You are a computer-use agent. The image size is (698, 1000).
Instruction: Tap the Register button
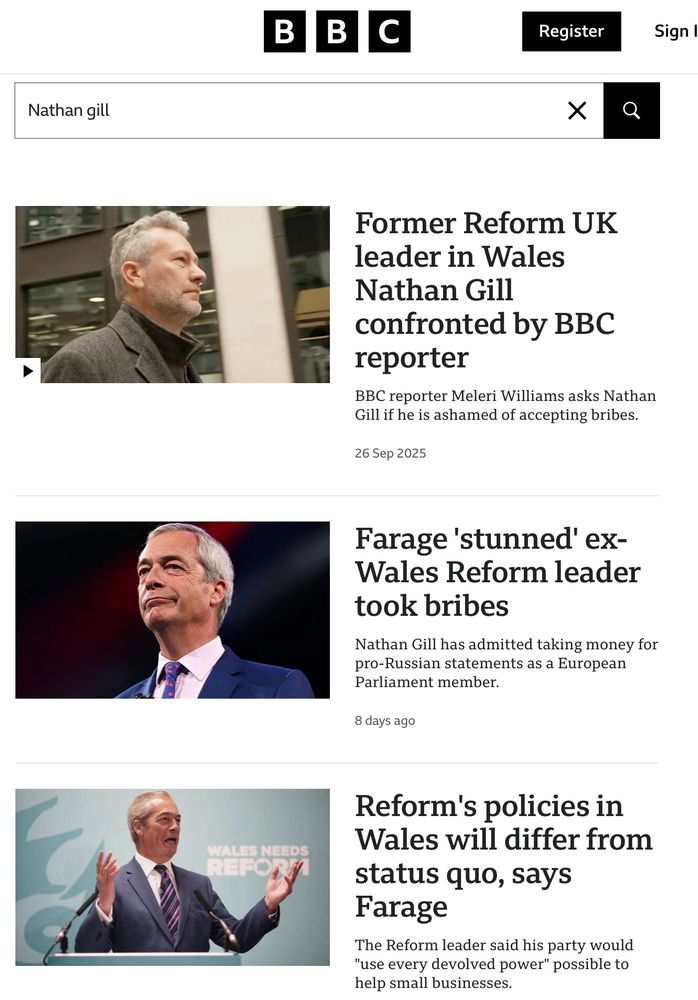tap(571, 32)
